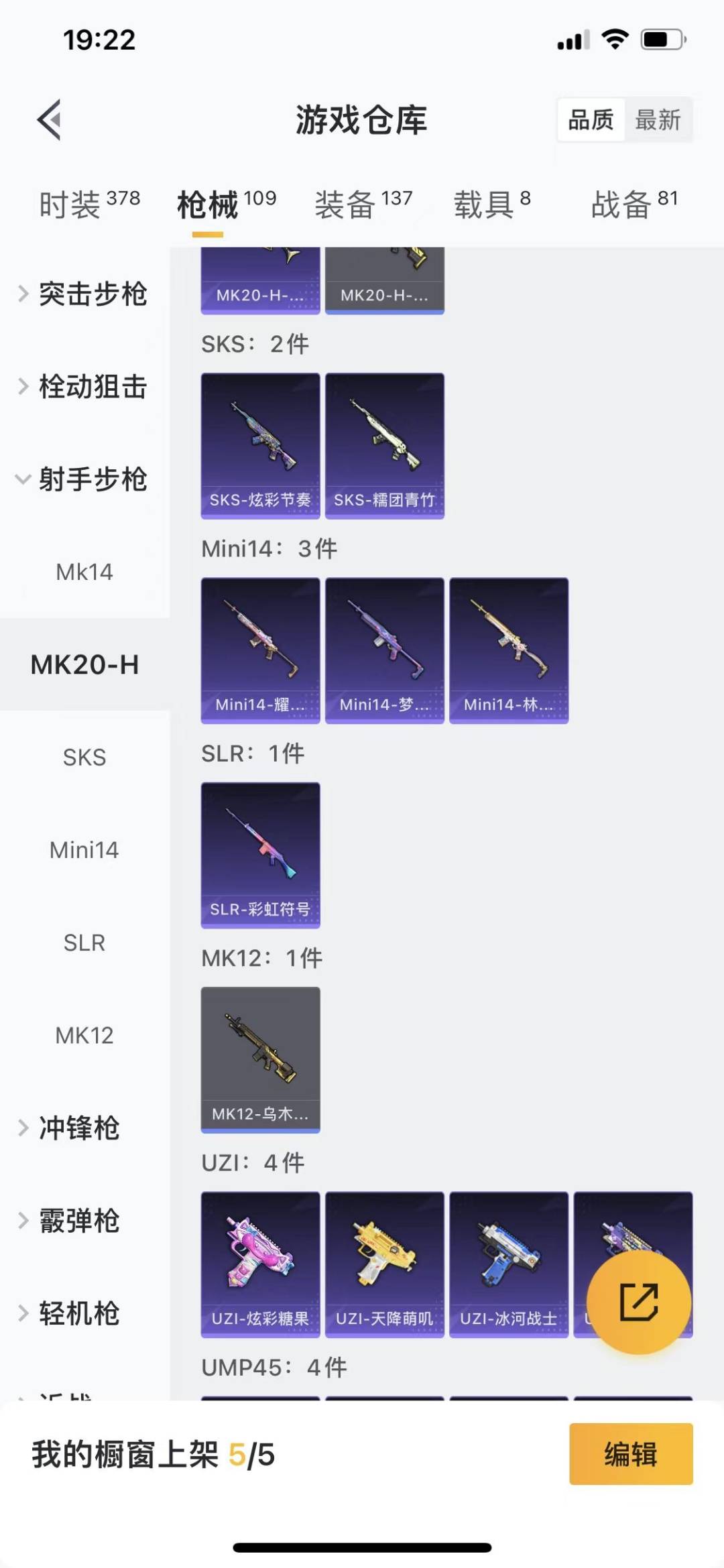Open the UZI-天降萌叽 item card
Image resolution: width=724 pixels, height=1568 pixels.
coord(384,1264)
